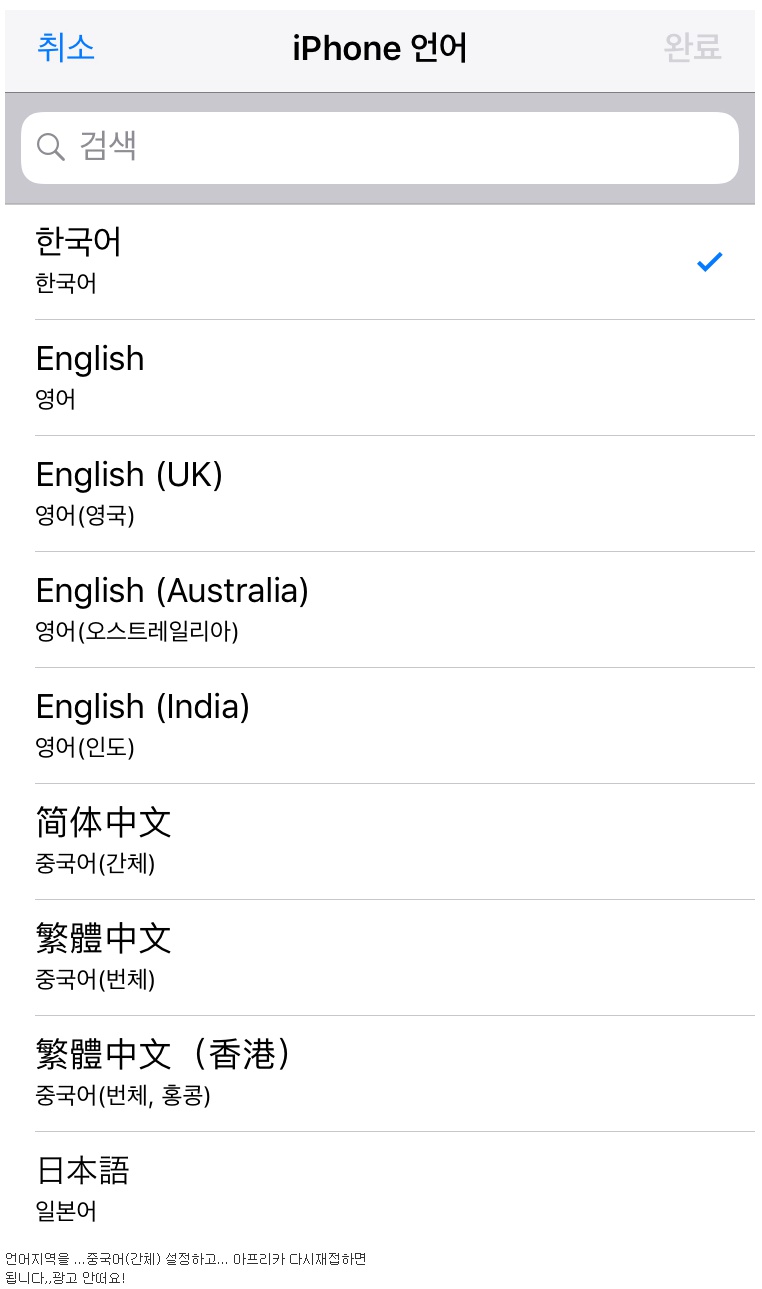Select 繁體中文 (香港) Hong Kong
This screenshot has height=1289, width=762.
(x=380, y=1074)
